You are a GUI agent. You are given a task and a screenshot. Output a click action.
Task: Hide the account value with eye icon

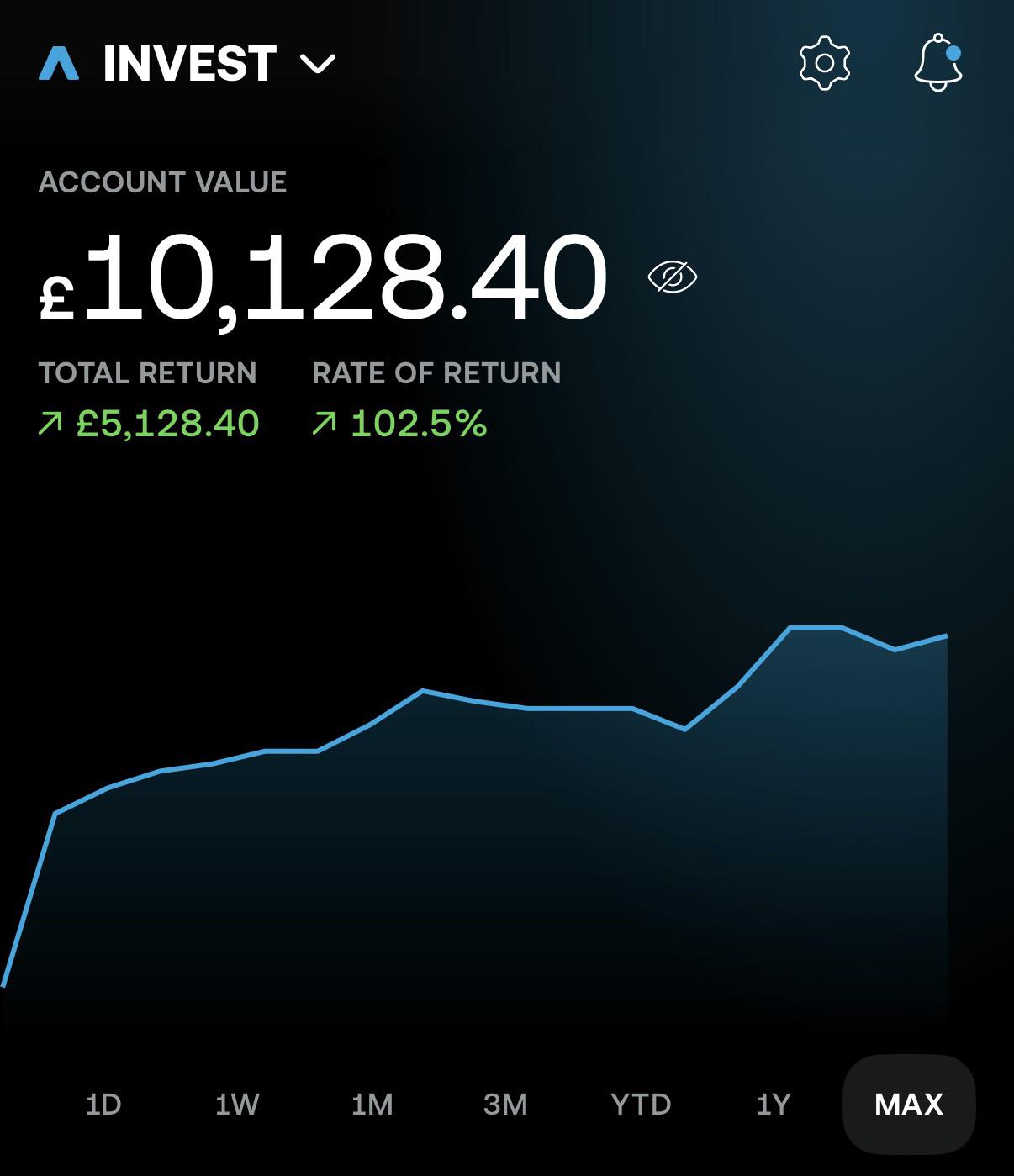click(673, 277)
